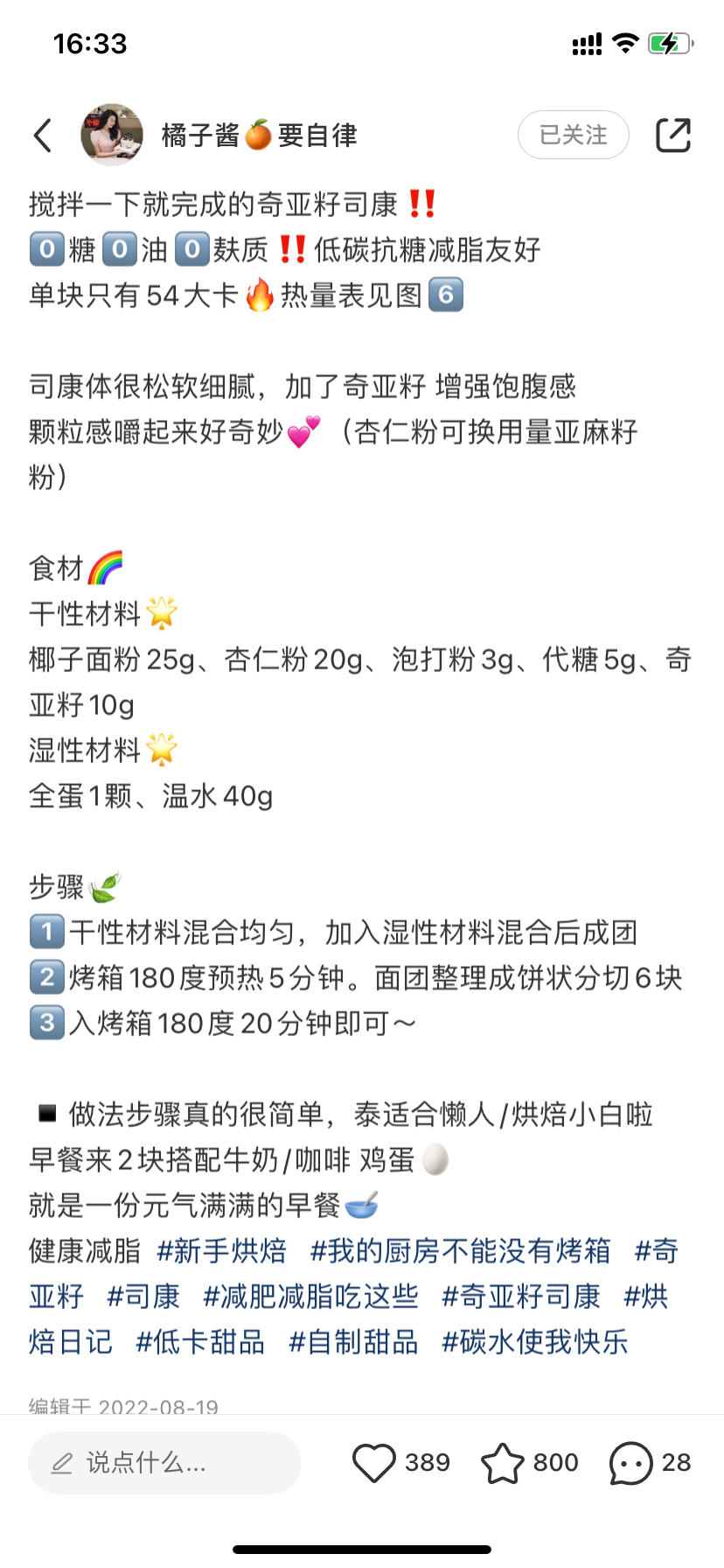Open the #我的厨房不能没有烤箱 hashtag
This screenshot has height=1568, width=724.
point(460,1251)
